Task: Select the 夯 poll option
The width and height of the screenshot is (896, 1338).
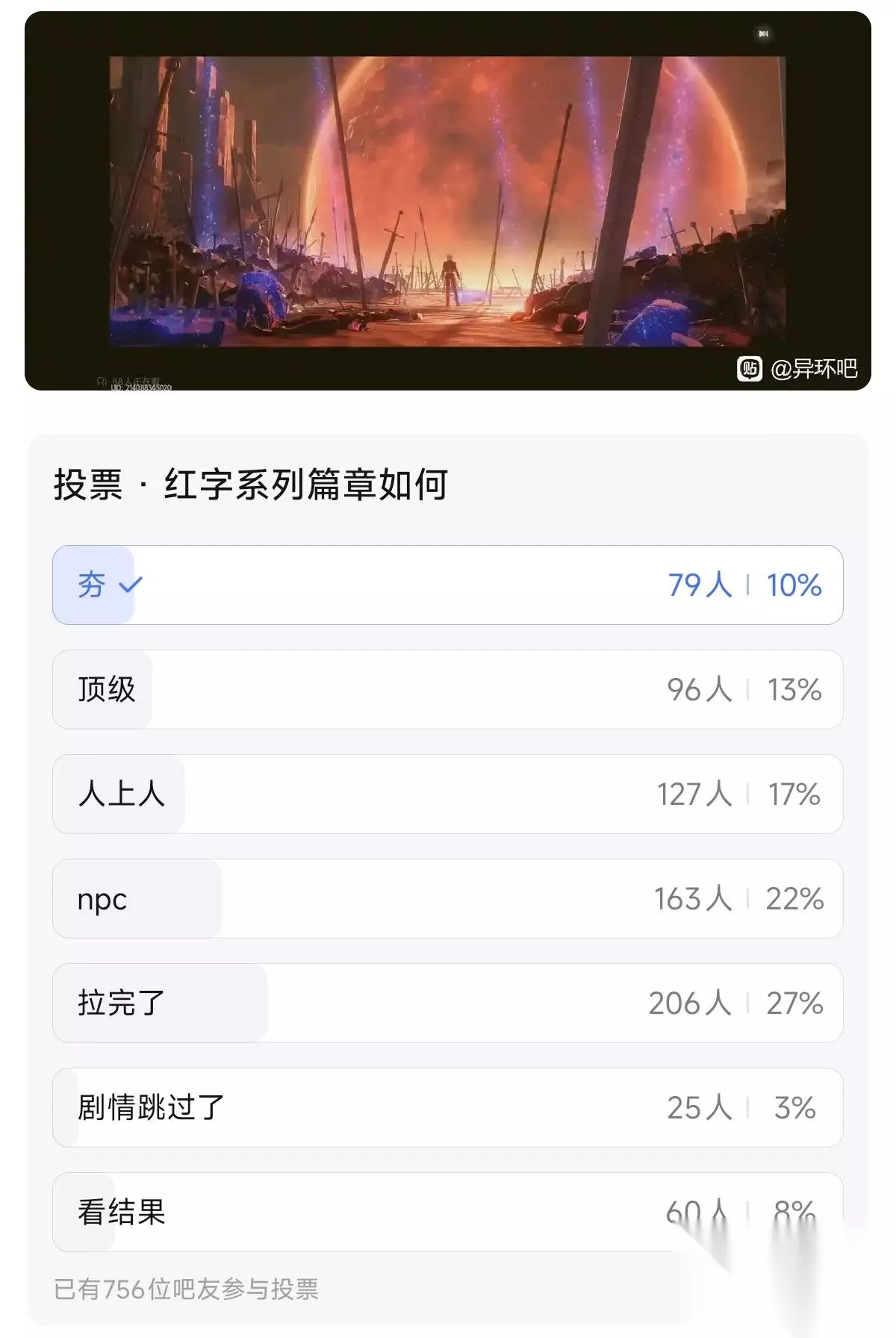Action: click(448, 585)
